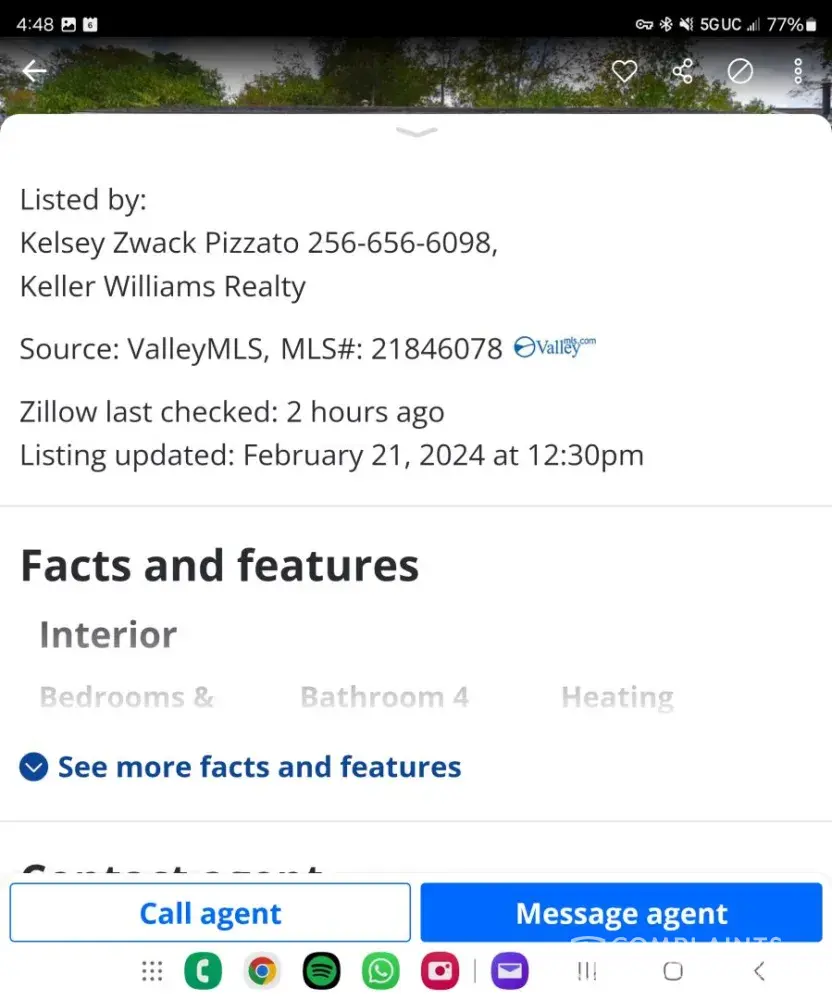Collapse the sheet with the top handle
The width and height of the screenshot is (832, 1000).
tap(416, 132)
